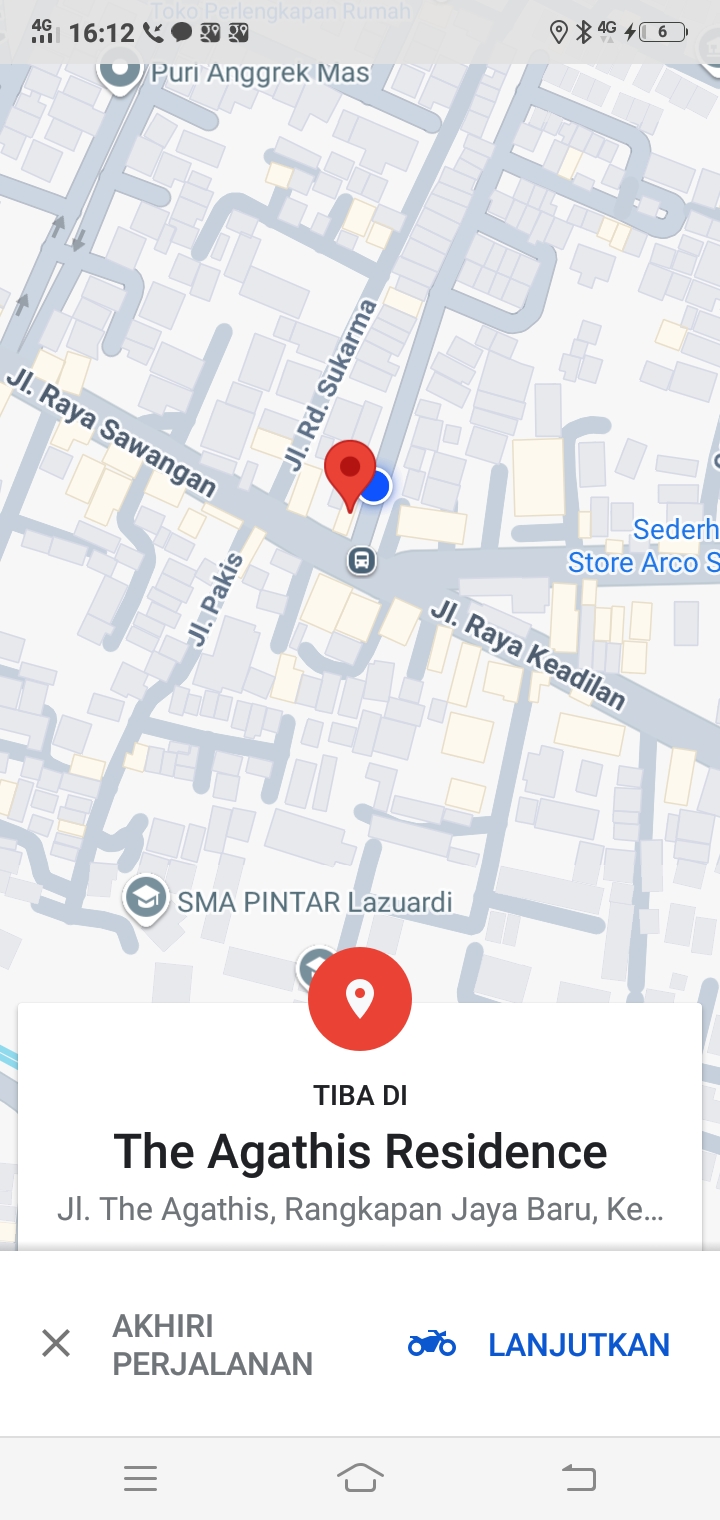Go to the home screen
Image resolution: width=720 pixels, height=1520 pixels.
coord(360,1477)
